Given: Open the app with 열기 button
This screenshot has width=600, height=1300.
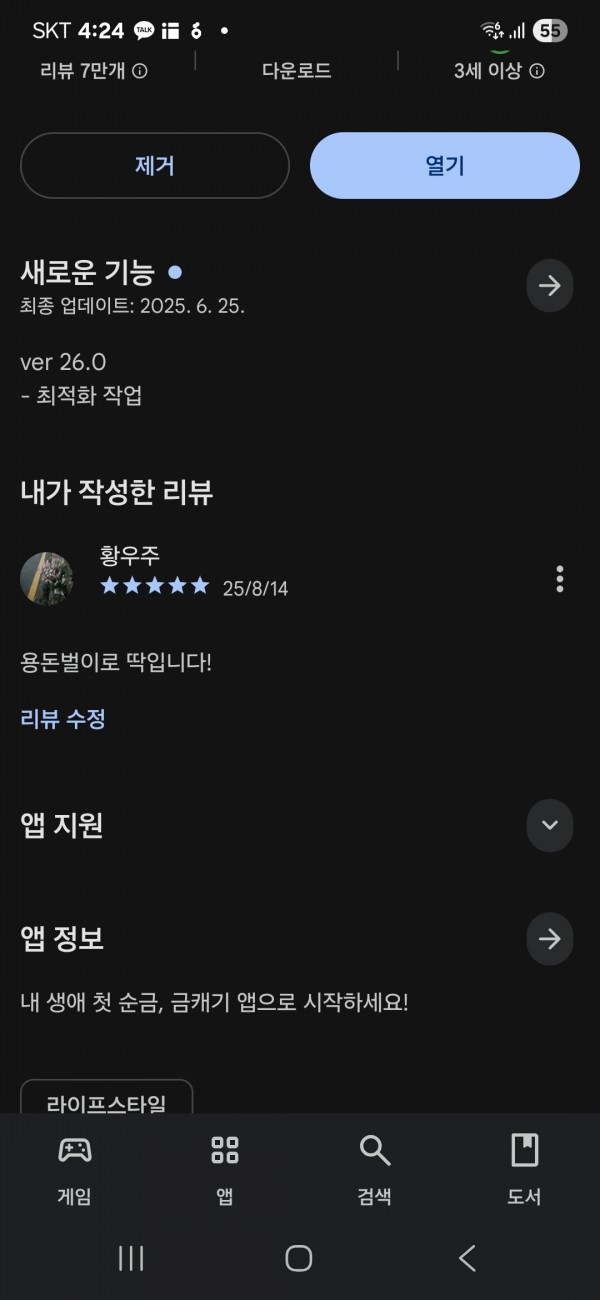Looking at the screenshot, I should coord(445,166).
